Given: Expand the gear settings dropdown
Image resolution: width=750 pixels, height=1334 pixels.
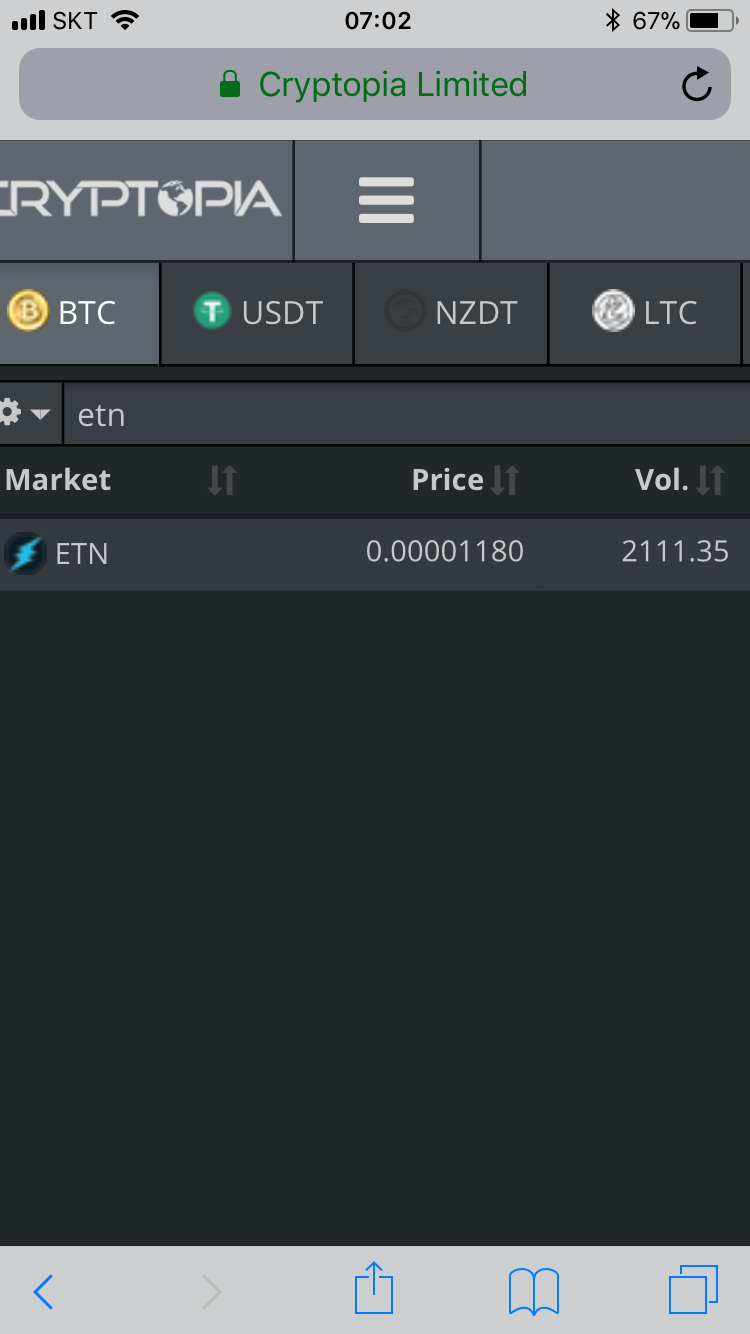Looking at the screenshot, I should tap(26, 413).
